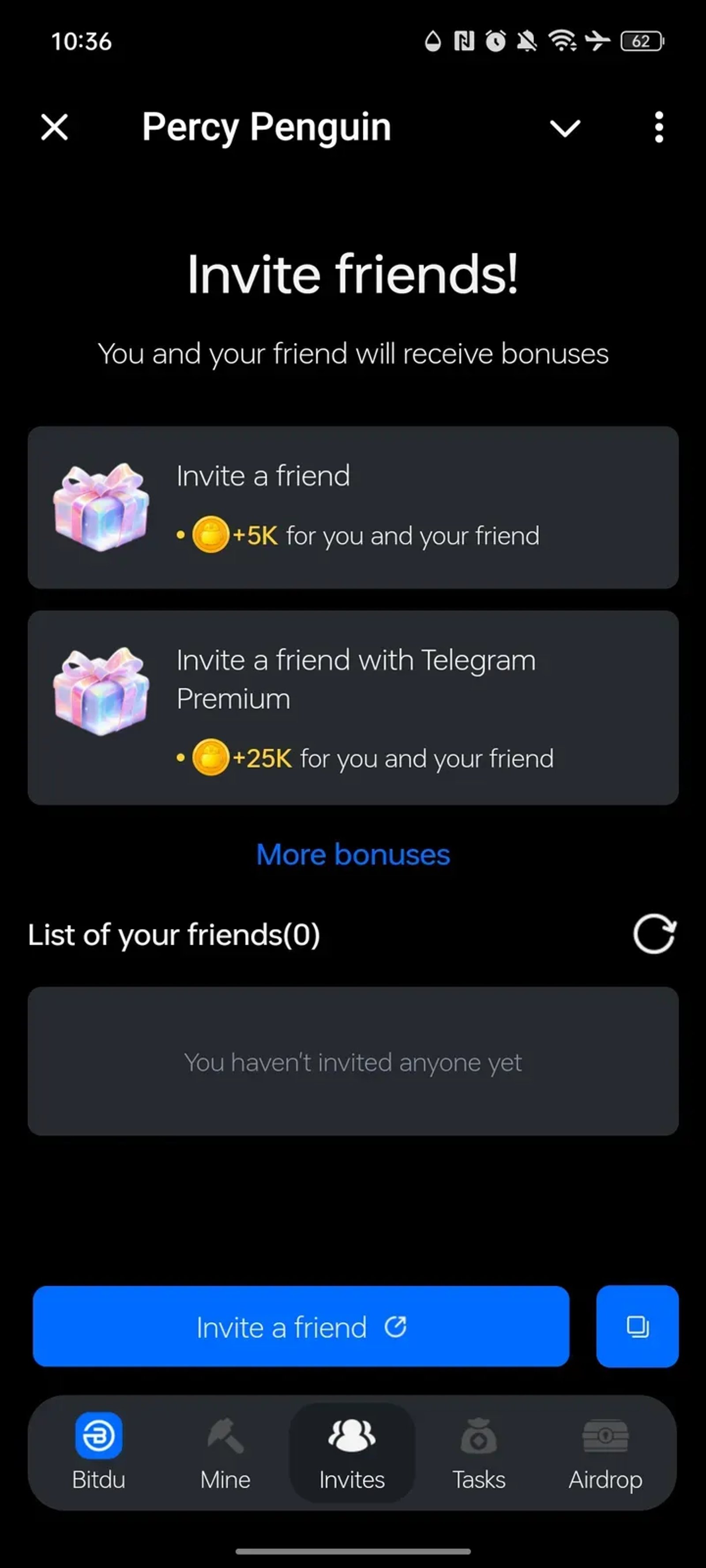View More bonuses
706x1568 pixels.
[353, 855]
